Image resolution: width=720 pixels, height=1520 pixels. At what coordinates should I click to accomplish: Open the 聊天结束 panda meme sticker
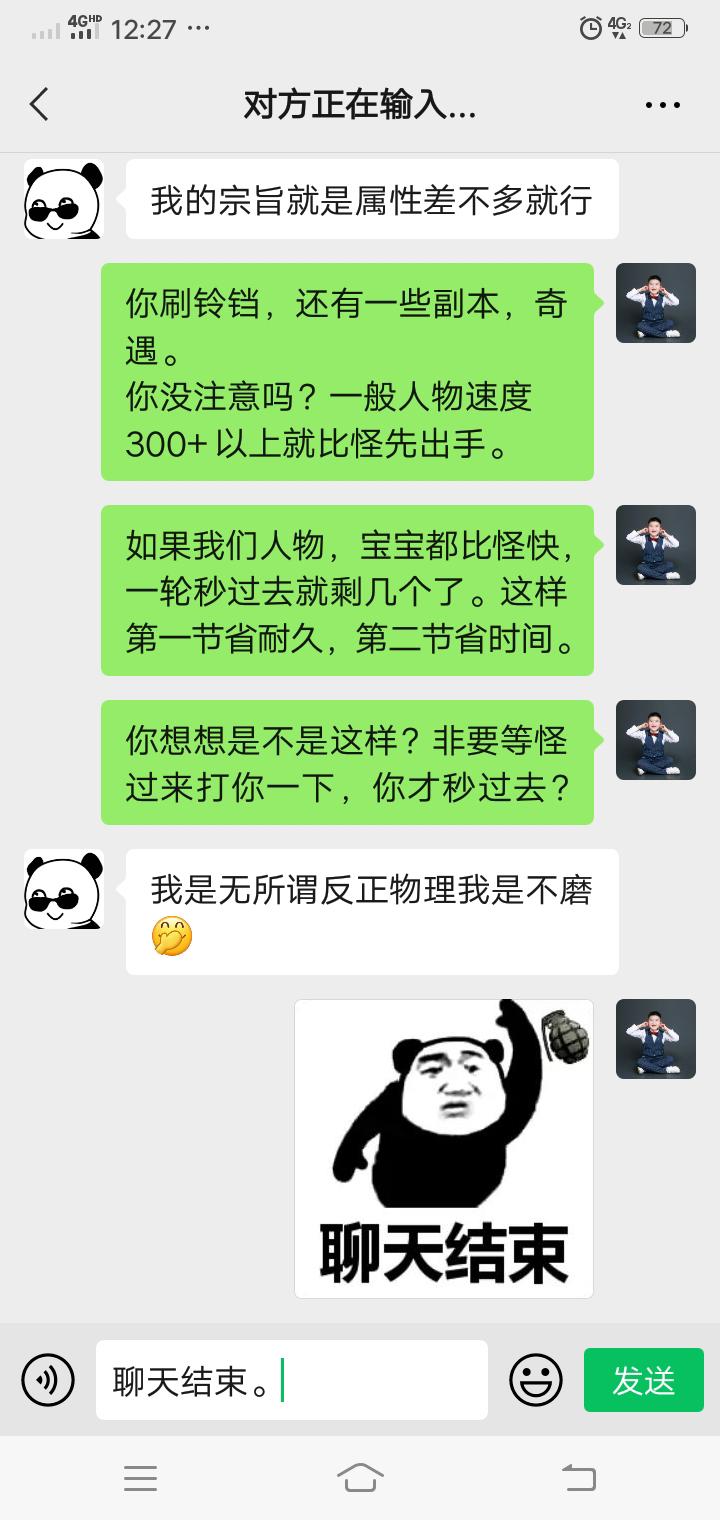[443, 1148]
